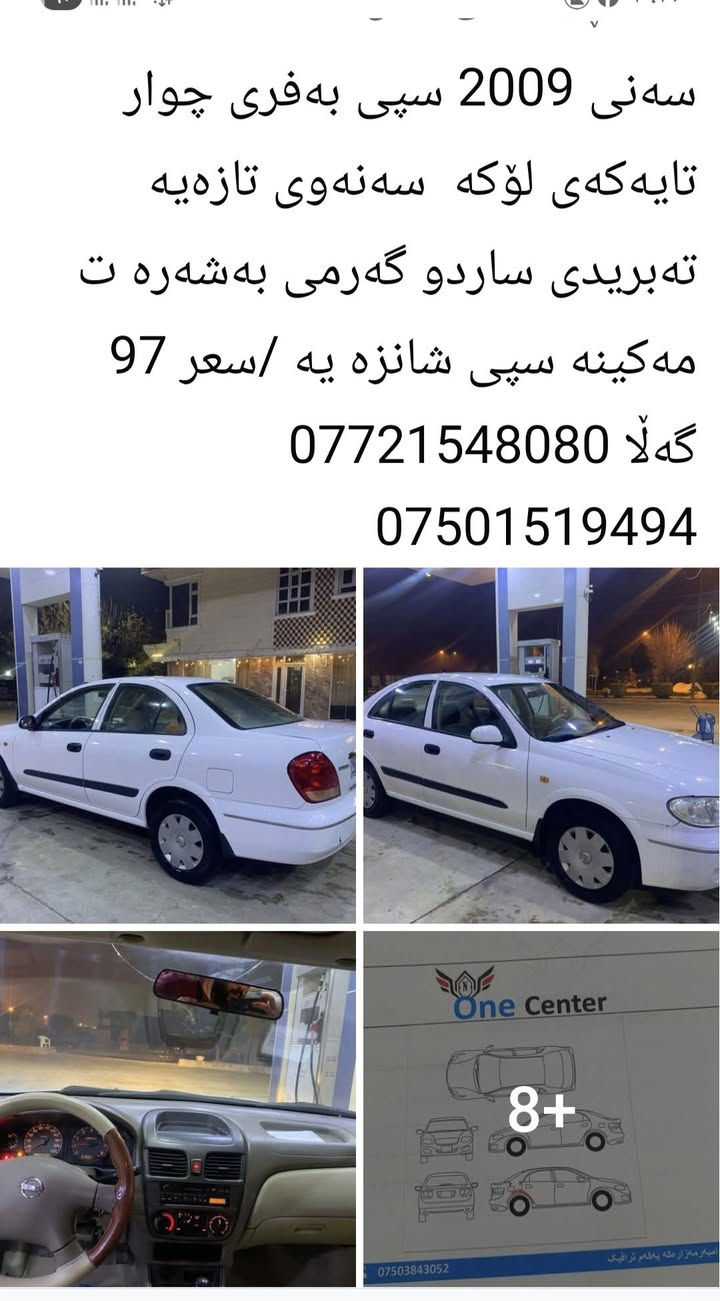Open the white car front side photo
720x1301 pixels.
tap(541, 745)
